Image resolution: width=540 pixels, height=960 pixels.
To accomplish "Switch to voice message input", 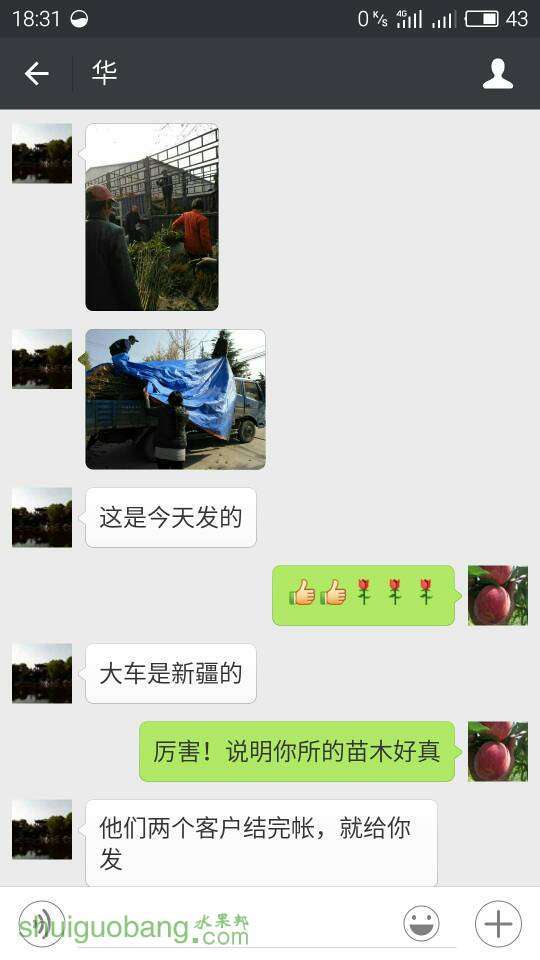I will coord(42,923).
